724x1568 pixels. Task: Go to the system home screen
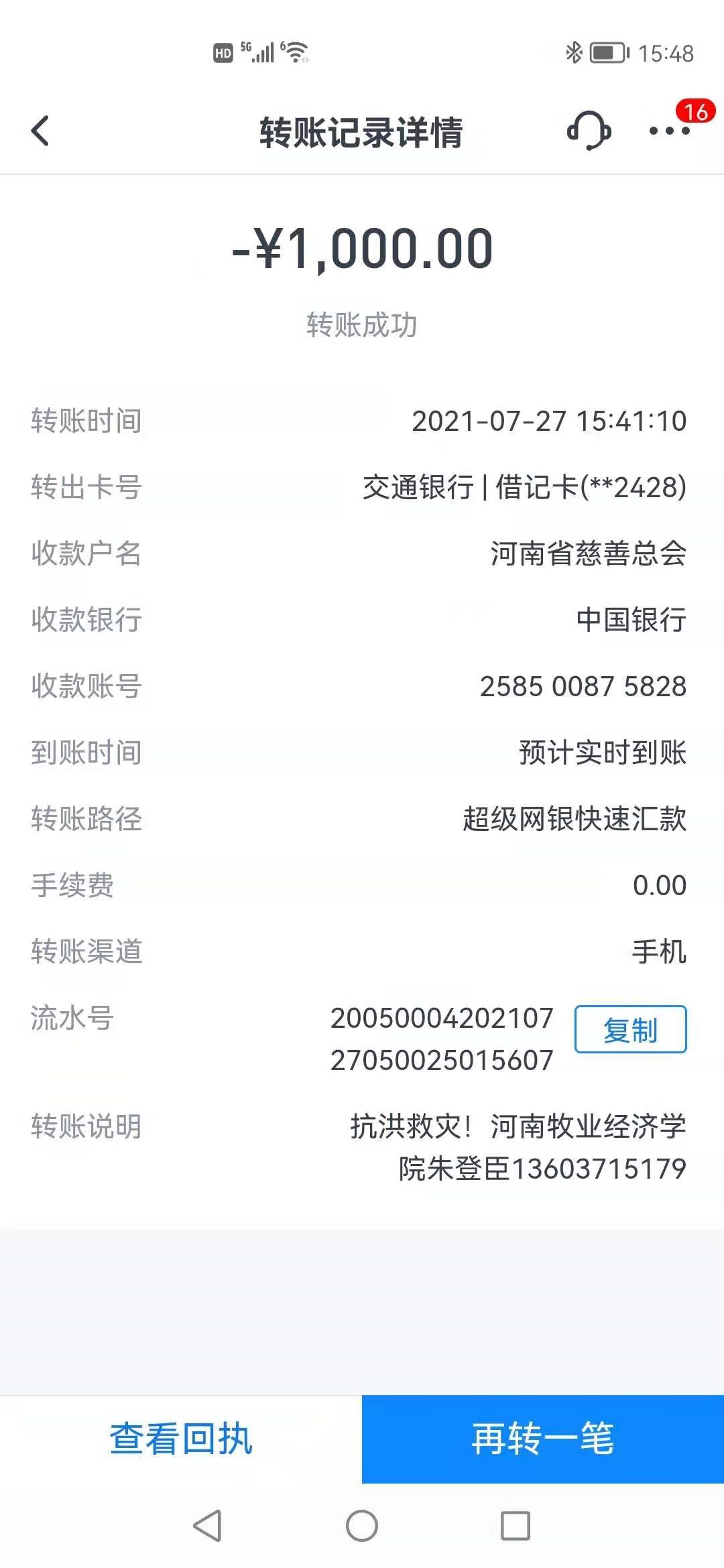point(362,1526)
